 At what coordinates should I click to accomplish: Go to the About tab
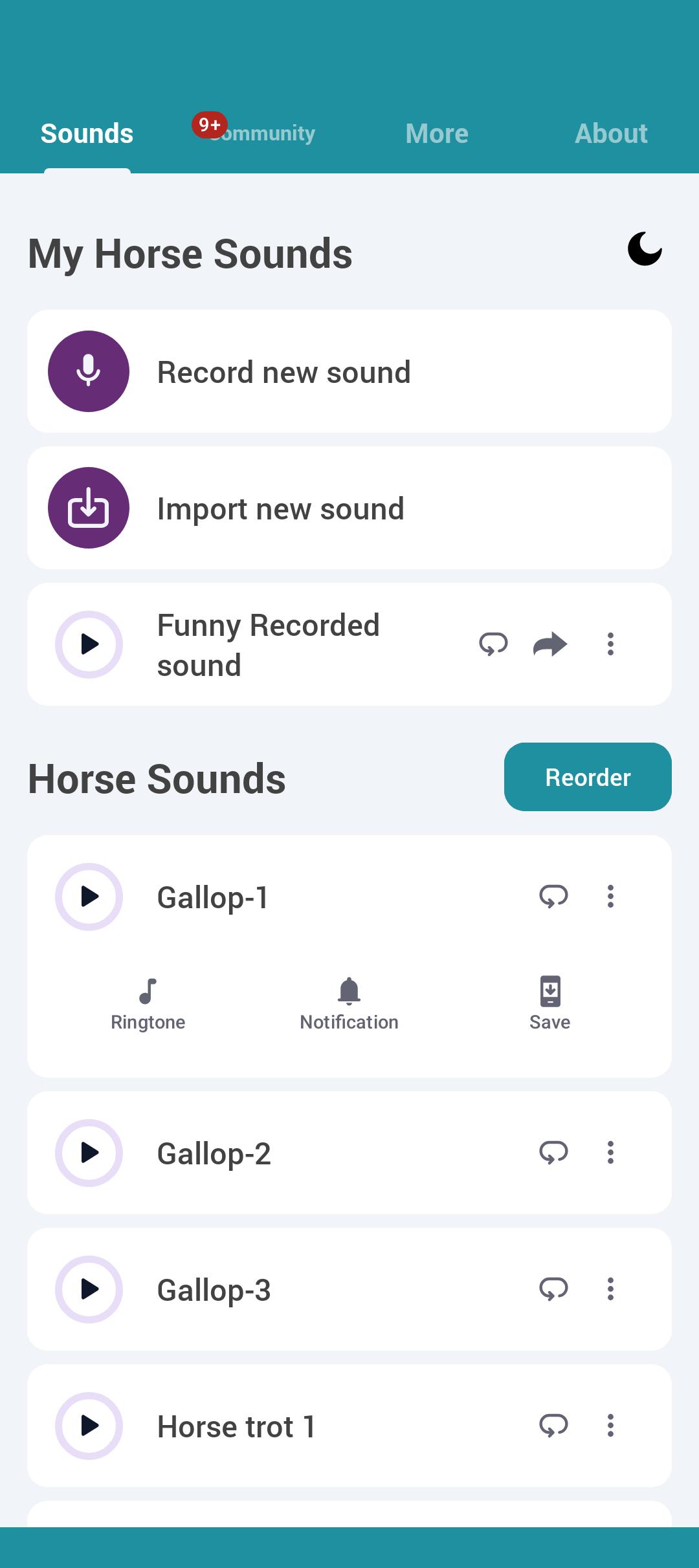coord(611,133)
